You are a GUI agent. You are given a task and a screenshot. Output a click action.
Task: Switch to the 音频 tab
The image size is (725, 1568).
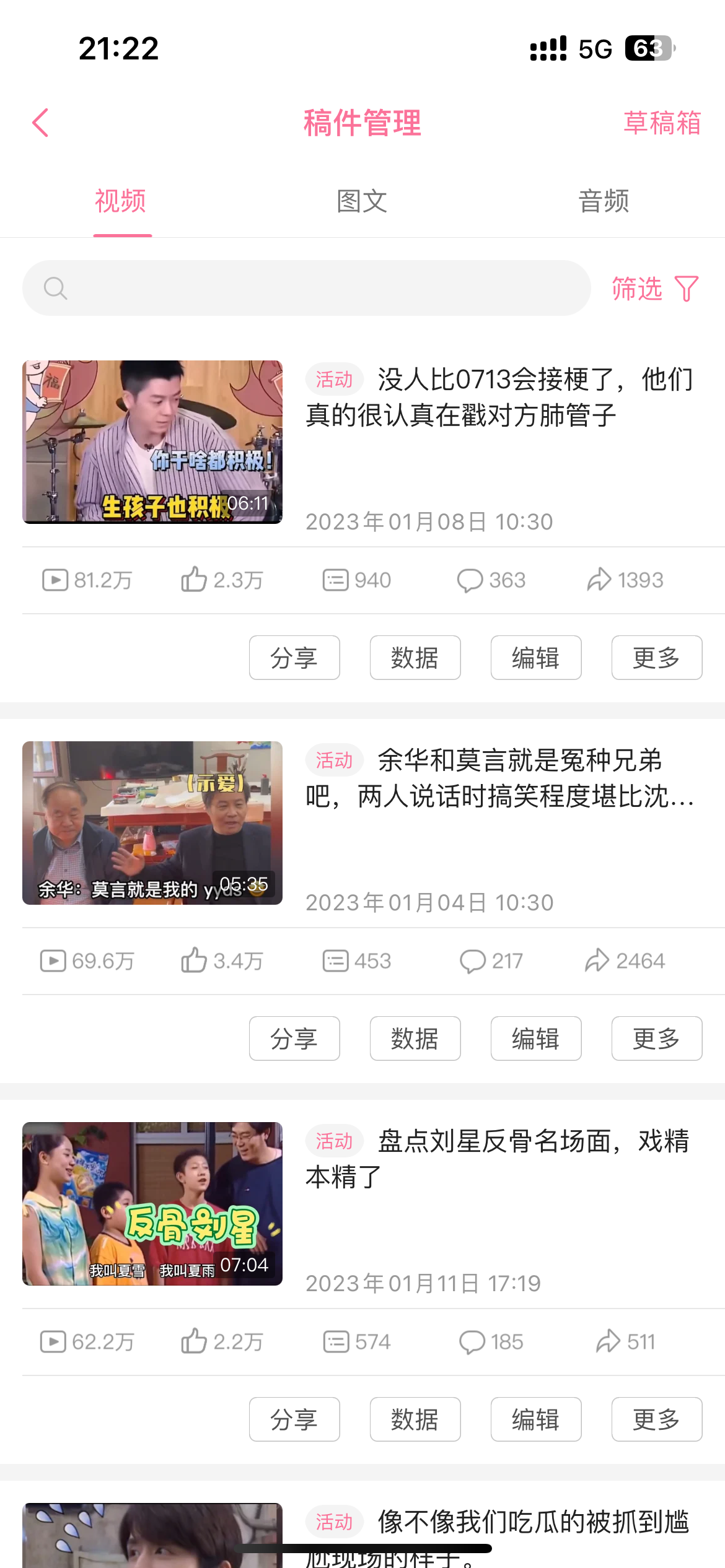pyautogui.click(x=603, y=201)
